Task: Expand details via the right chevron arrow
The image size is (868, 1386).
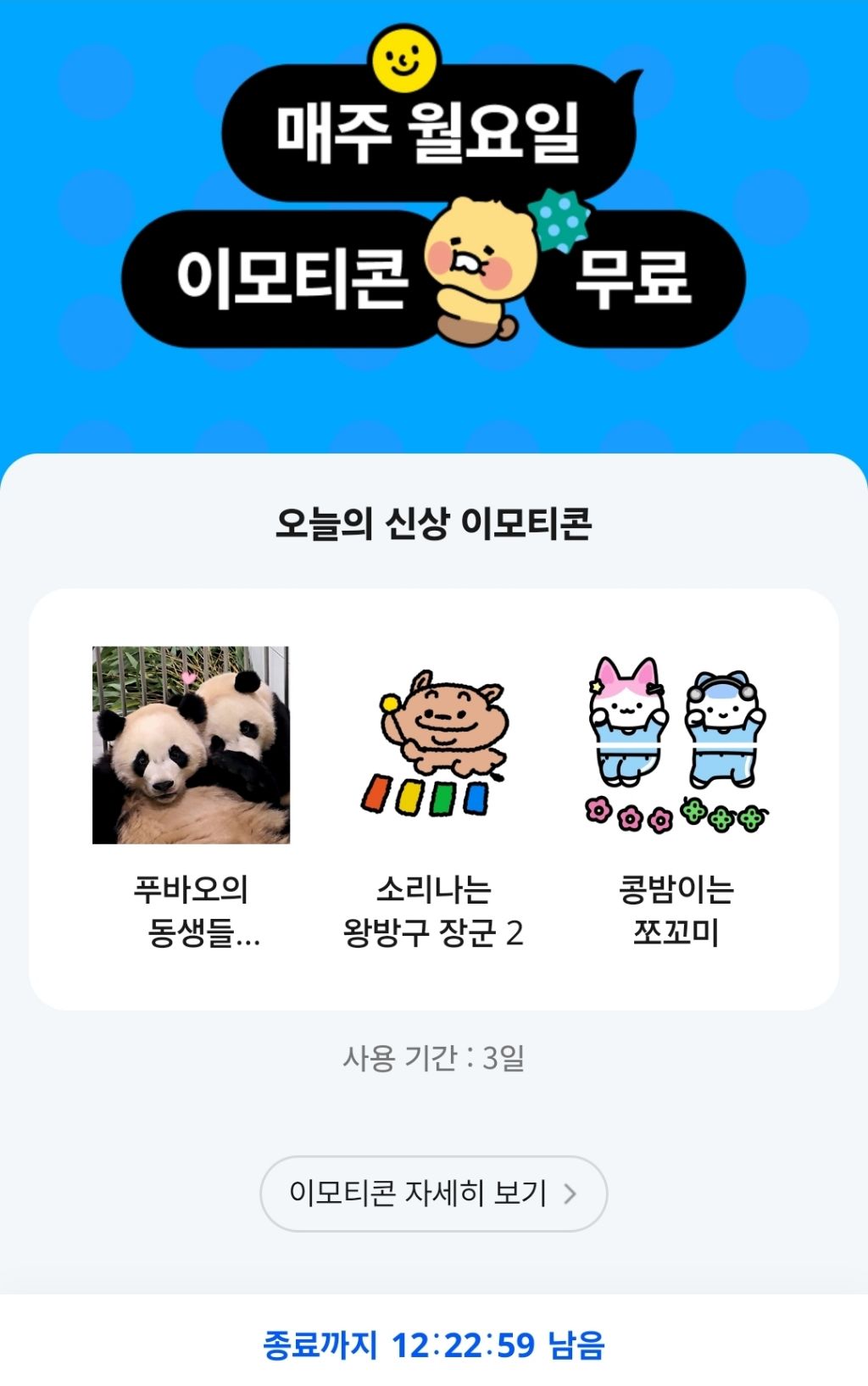Action: click(x=570, y=1192)
